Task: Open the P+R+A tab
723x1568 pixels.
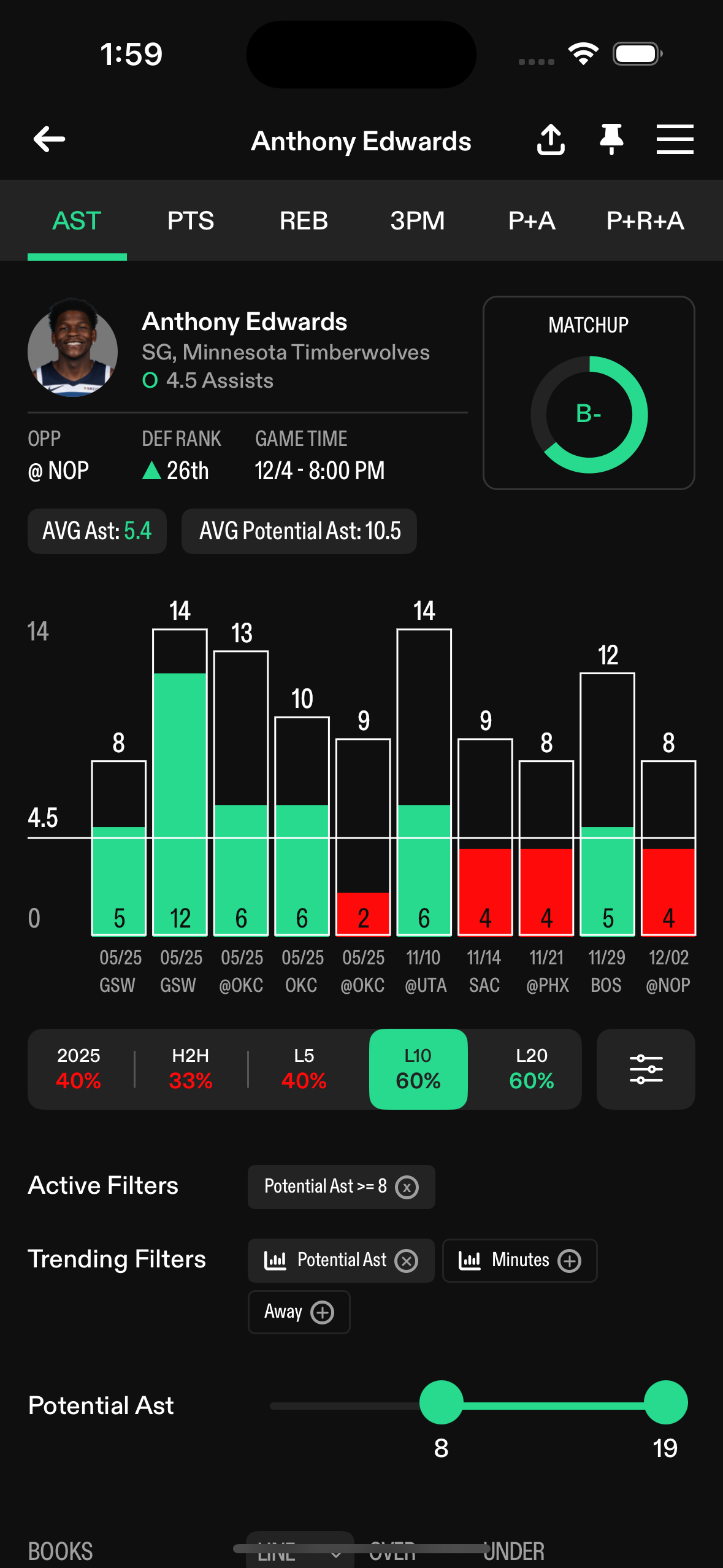Action: [x=645, y=220]
